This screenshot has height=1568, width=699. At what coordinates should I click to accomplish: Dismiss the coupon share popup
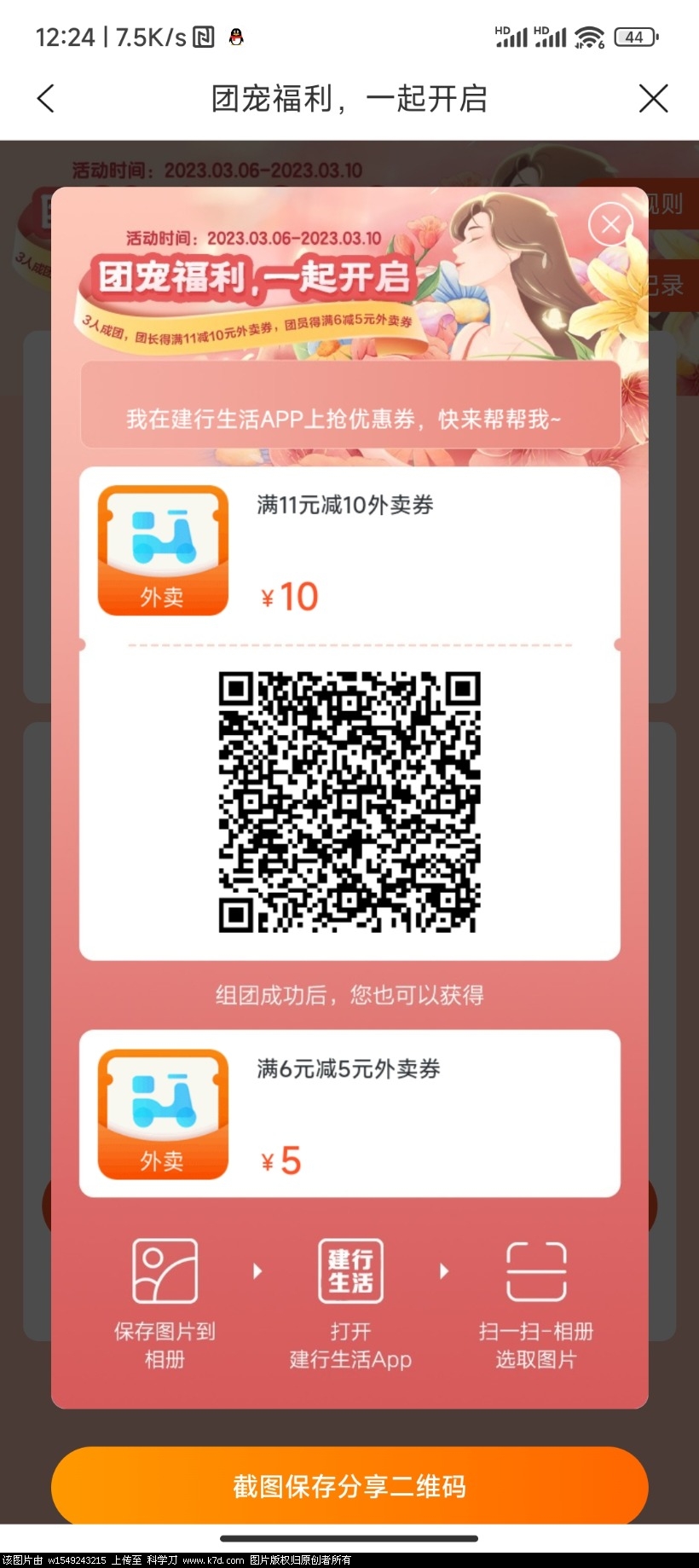(610, 225)
